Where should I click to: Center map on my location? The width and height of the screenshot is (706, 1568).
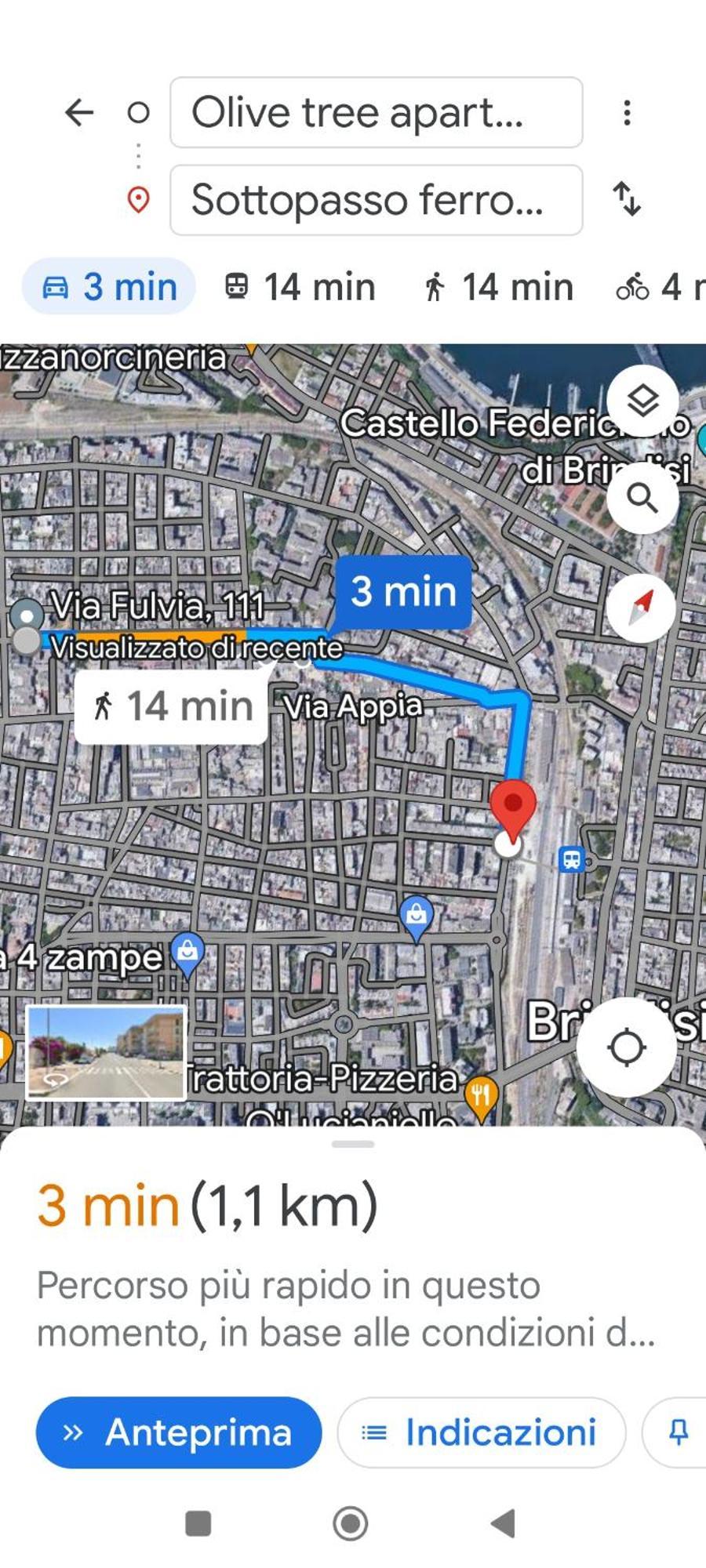coord(626,1047)
